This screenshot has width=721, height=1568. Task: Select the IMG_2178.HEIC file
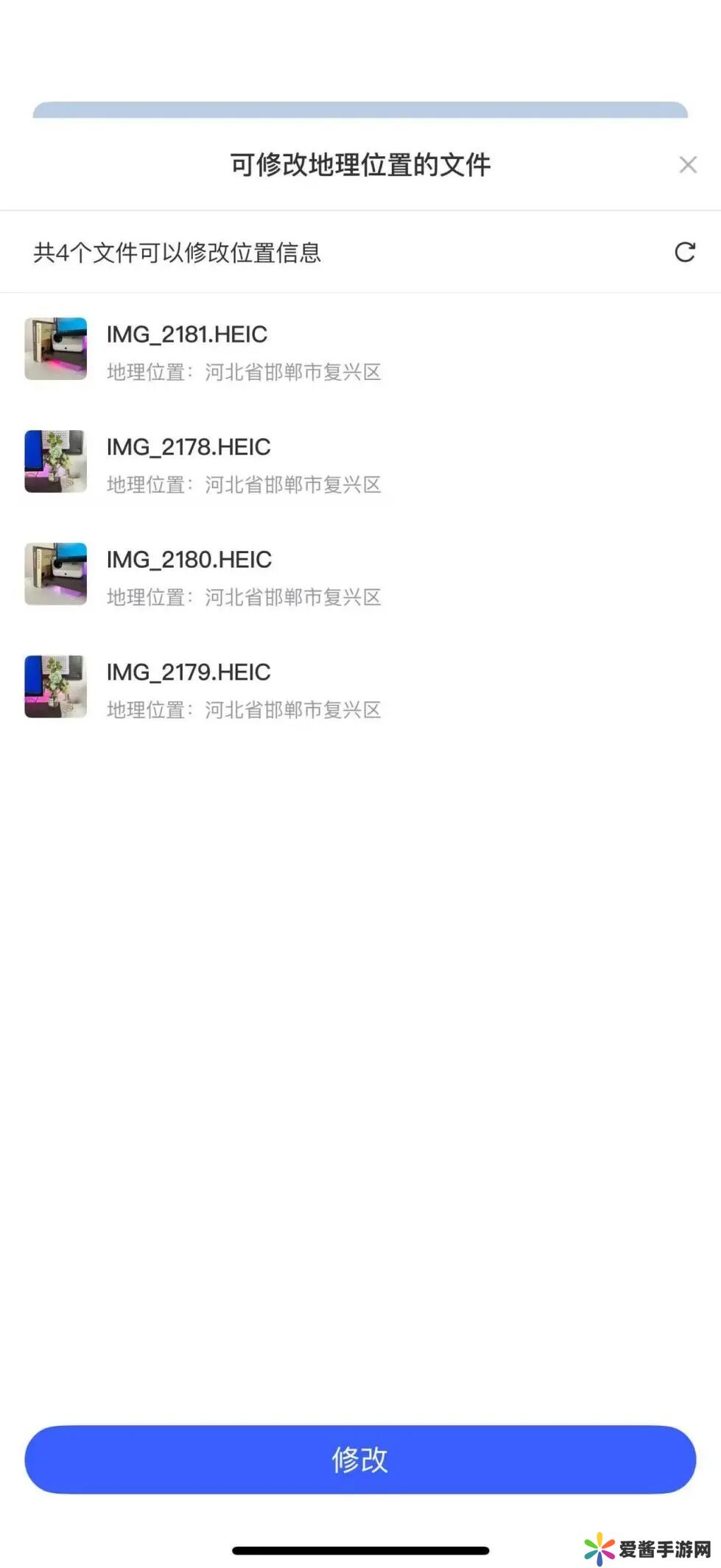[x=188, y=448]
